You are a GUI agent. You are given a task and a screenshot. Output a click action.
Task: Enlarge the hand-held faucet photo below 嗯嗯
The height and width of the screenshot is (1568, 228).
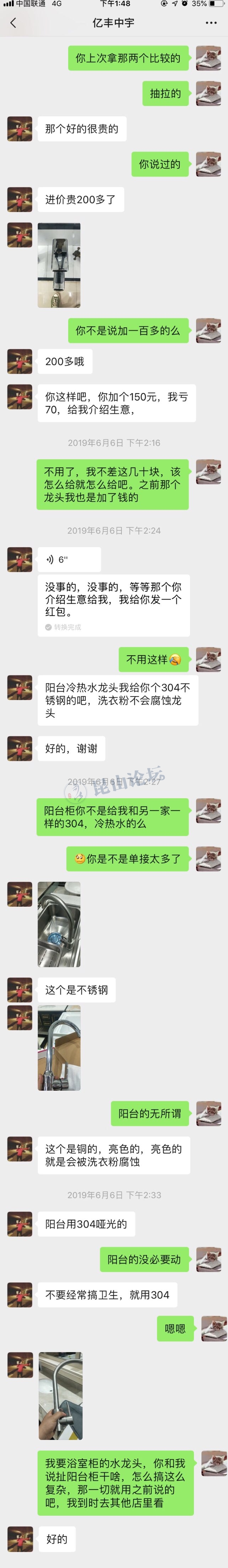[60, 1396]
